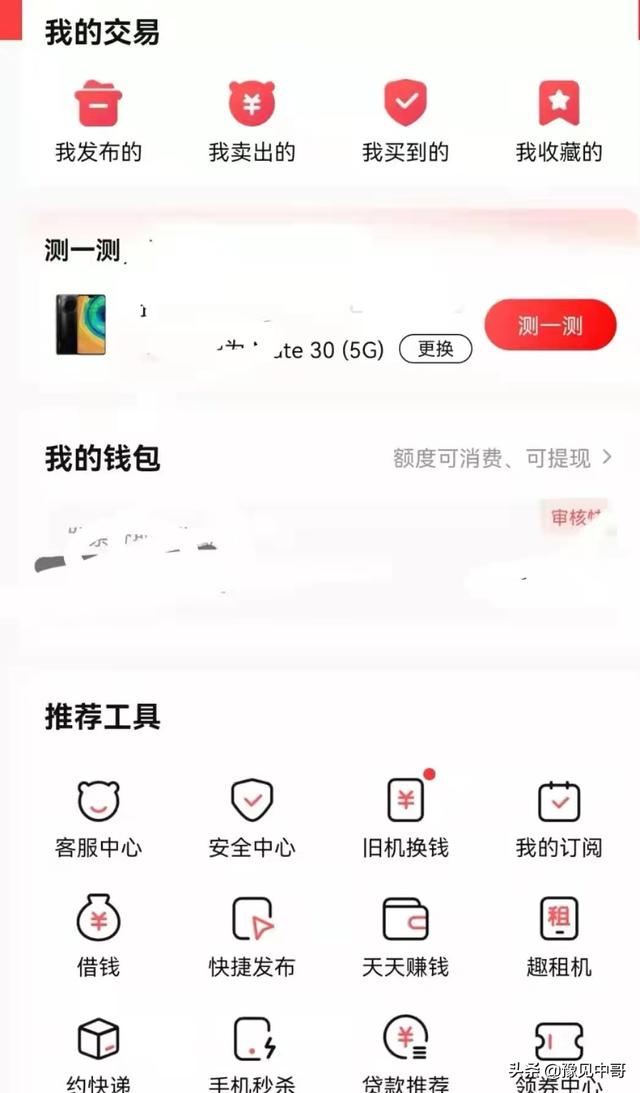640x1093 pixels.
Task: Open 我买到的 orders
Action: [x=405, y=121]
